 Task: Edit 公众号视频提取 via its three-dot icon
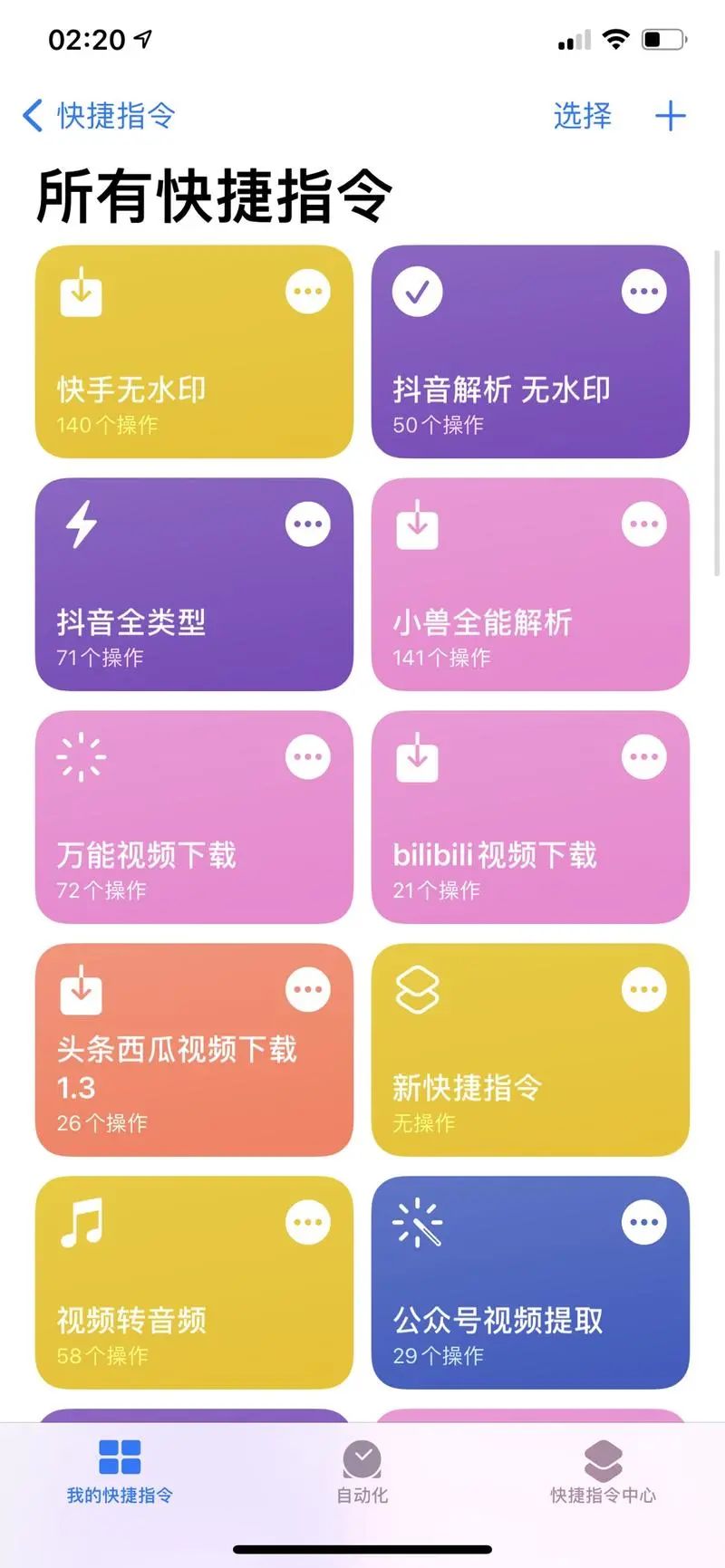pos(644,1223)
